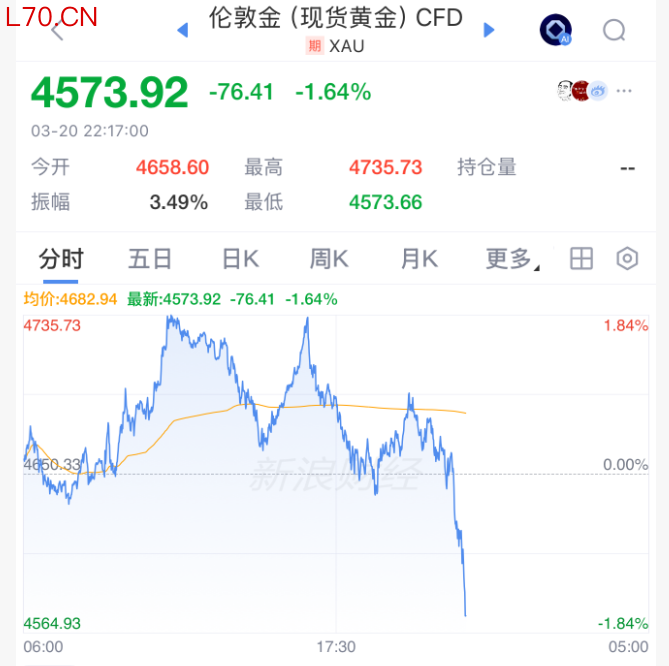Select the 分时 chart tab
Screen dimensions: 669x666
60,260
